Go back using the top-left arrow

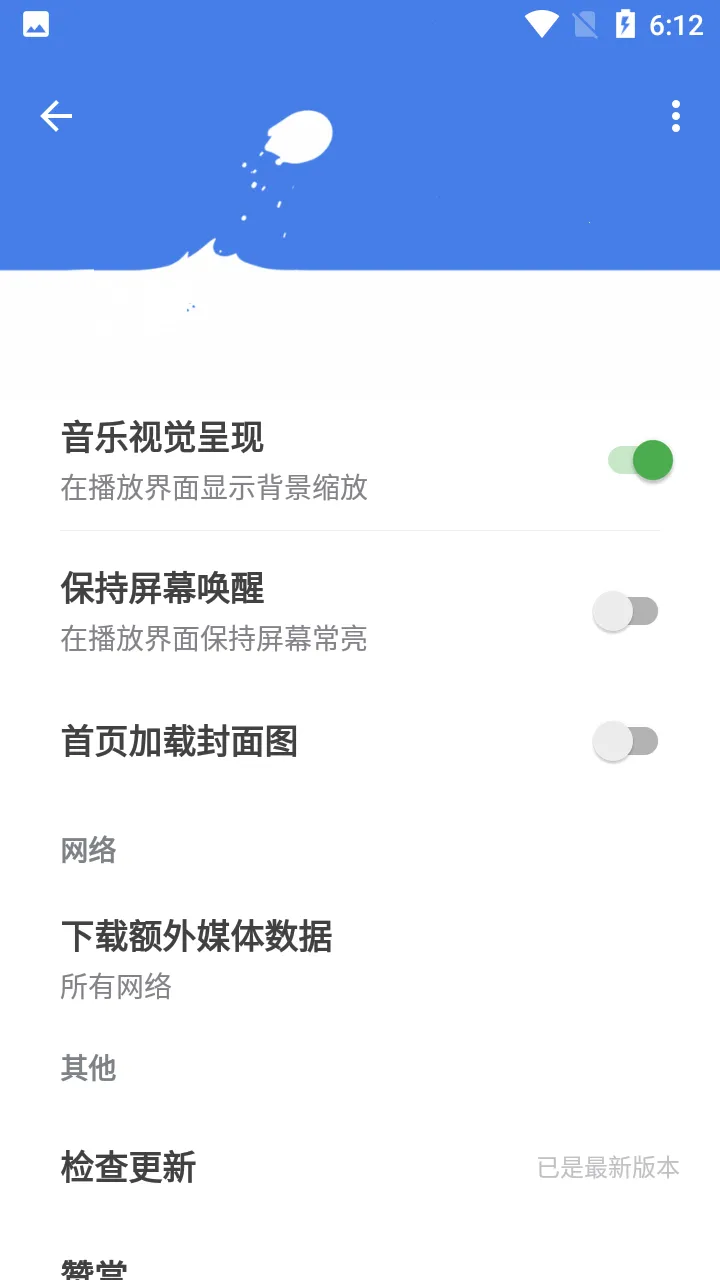56,116
